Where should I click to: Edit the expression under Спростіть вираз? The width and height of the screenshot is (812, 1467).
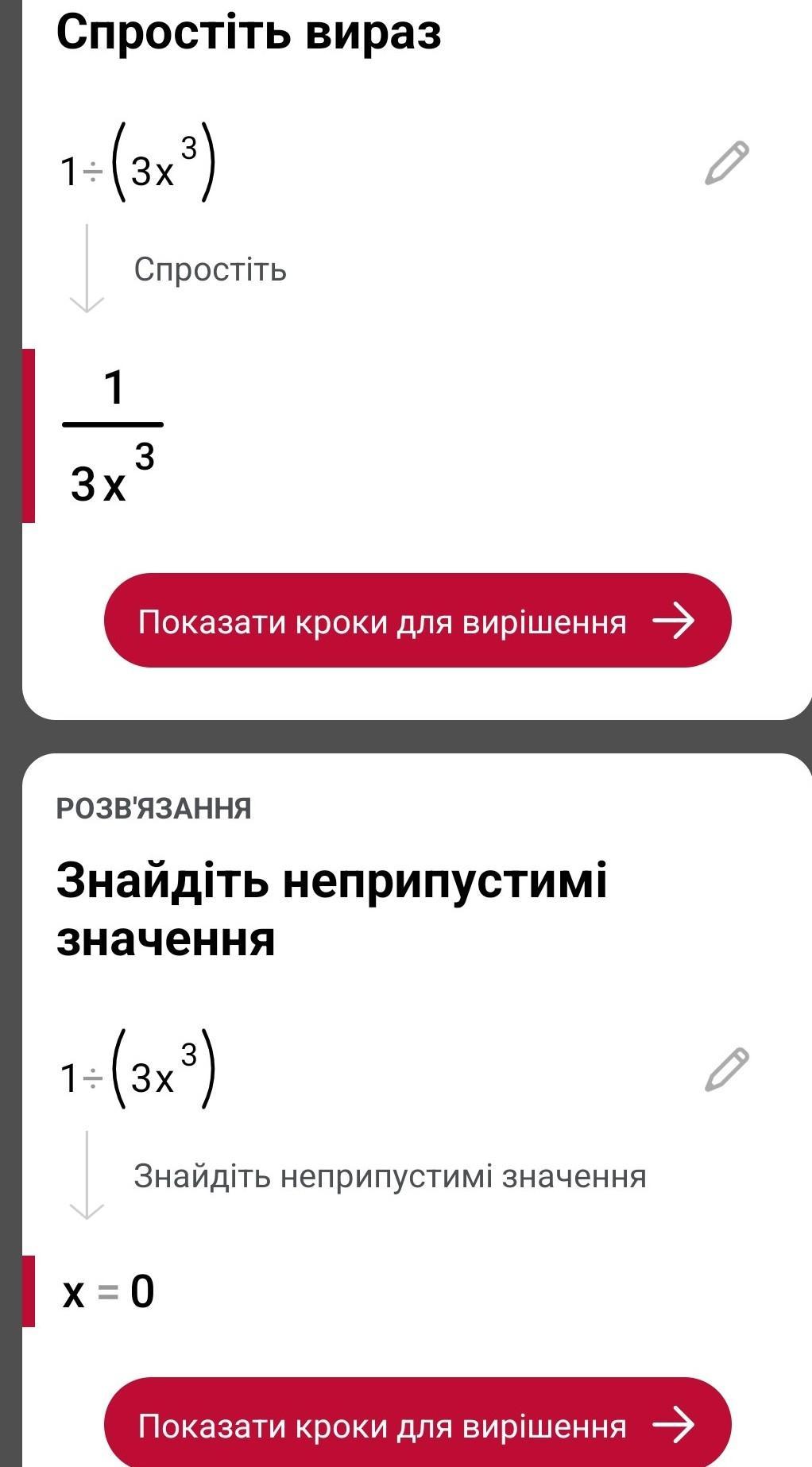pyautogui.click(x=726, y=163)
